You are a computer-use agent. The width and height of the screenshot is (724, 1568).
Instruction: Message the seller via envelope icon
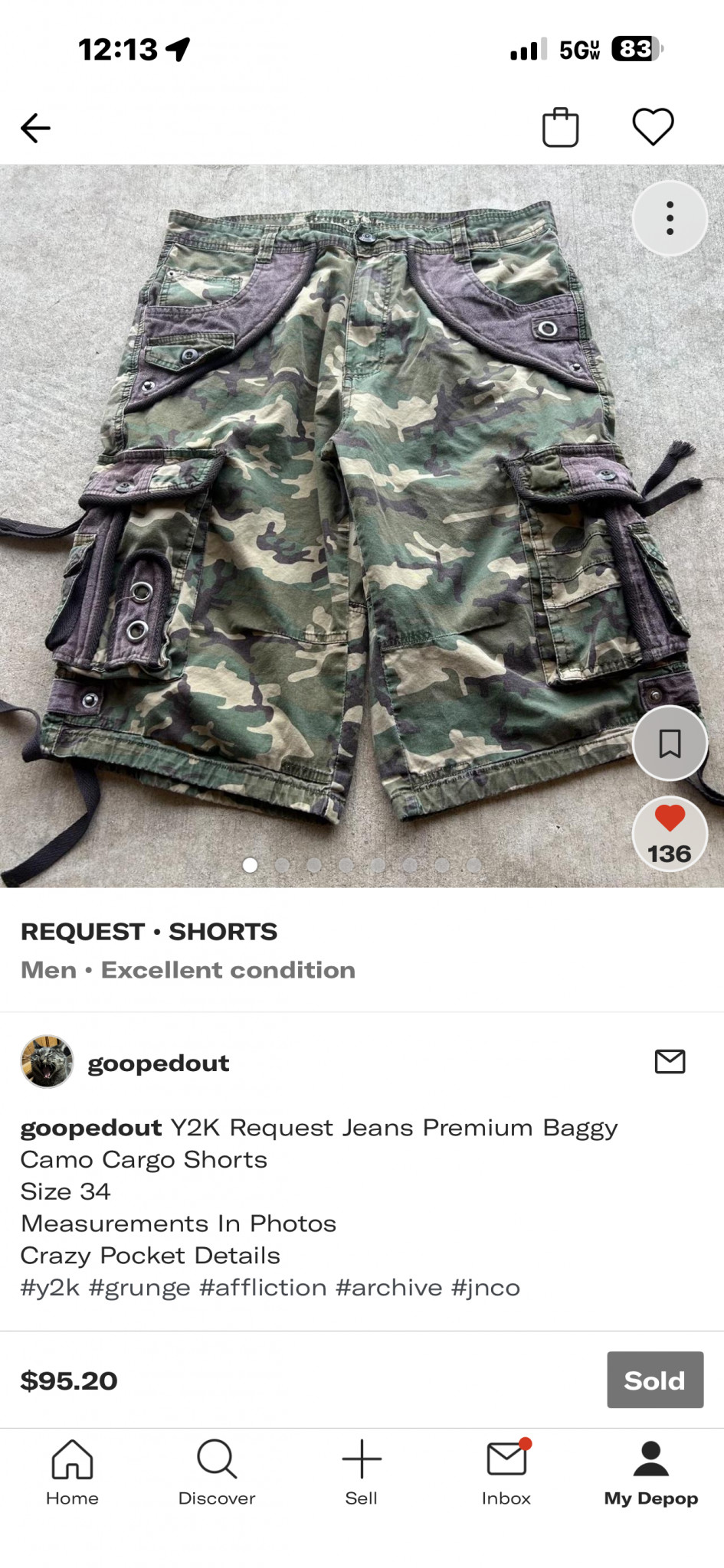click(x=670, y=1062)
